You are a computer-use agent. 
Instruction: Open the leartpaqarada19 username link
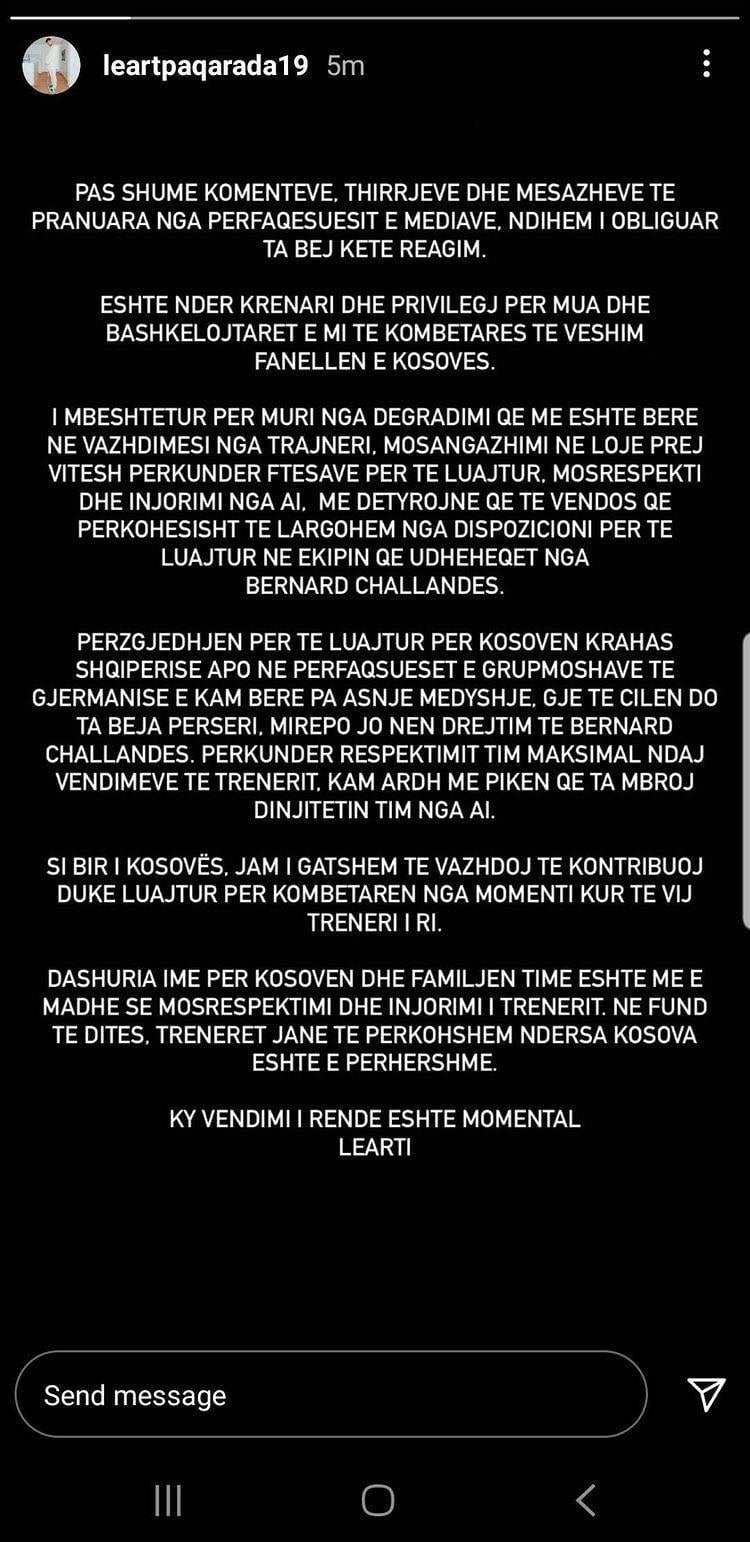205,66
